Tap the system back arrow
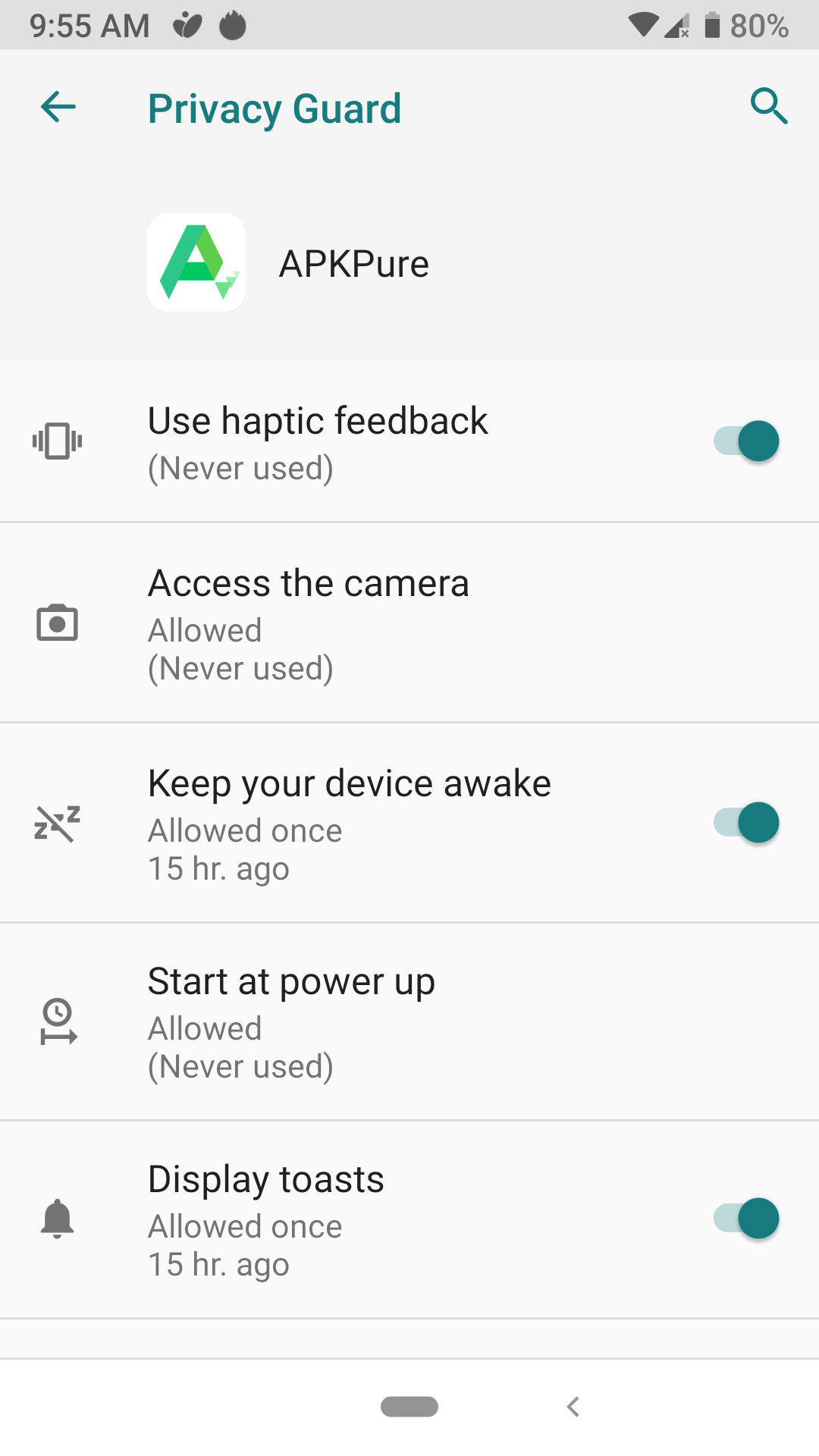The width and height of the screenshot is (819, 1456). 573,1407
